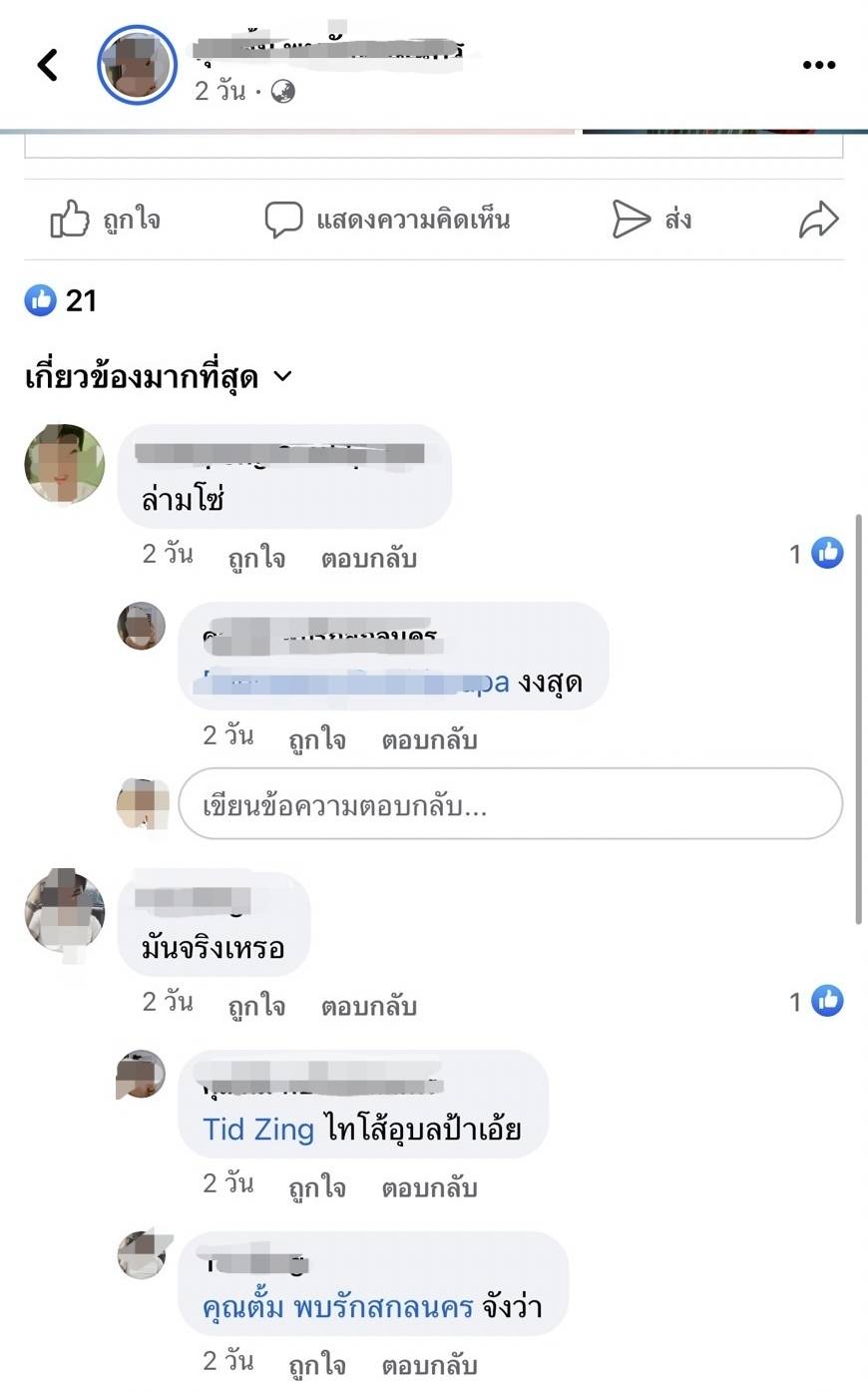This screenshot has width=868, height=1392.
Task: Type in the เขียนข้อความตอบกลับ reply field
Action: [x=510, y=804]
